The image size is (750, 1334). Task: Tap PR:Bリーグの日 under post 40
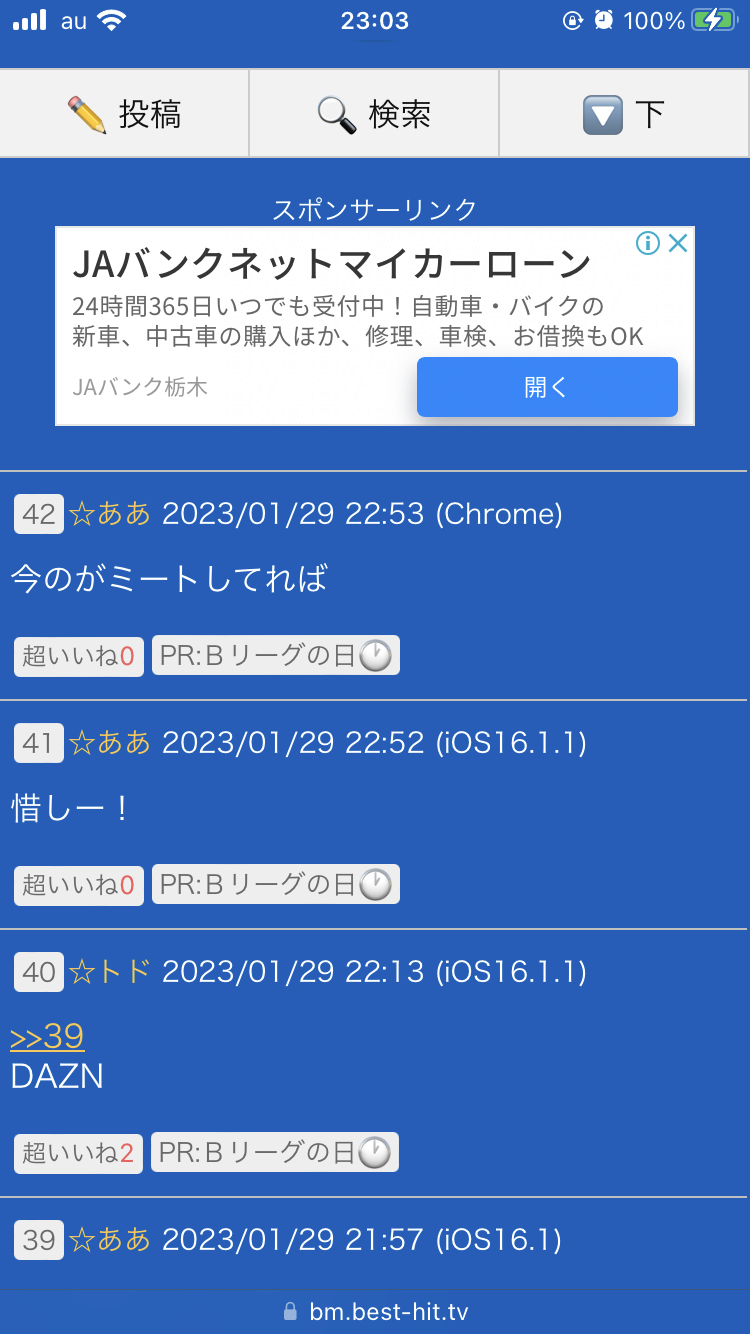275,1152
